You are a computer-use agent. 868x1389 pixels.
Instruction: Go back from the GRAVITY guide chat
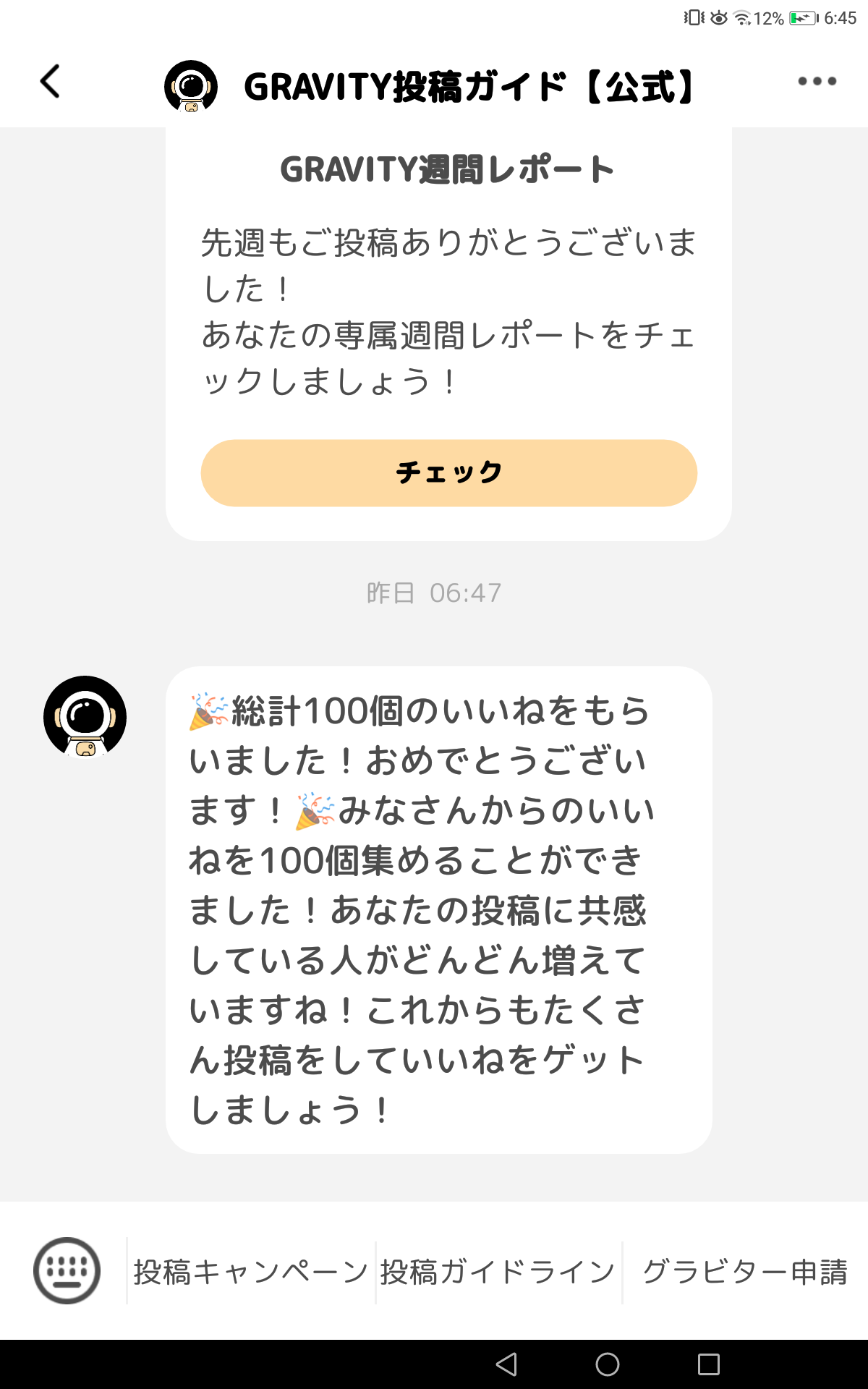click(50, 82)
